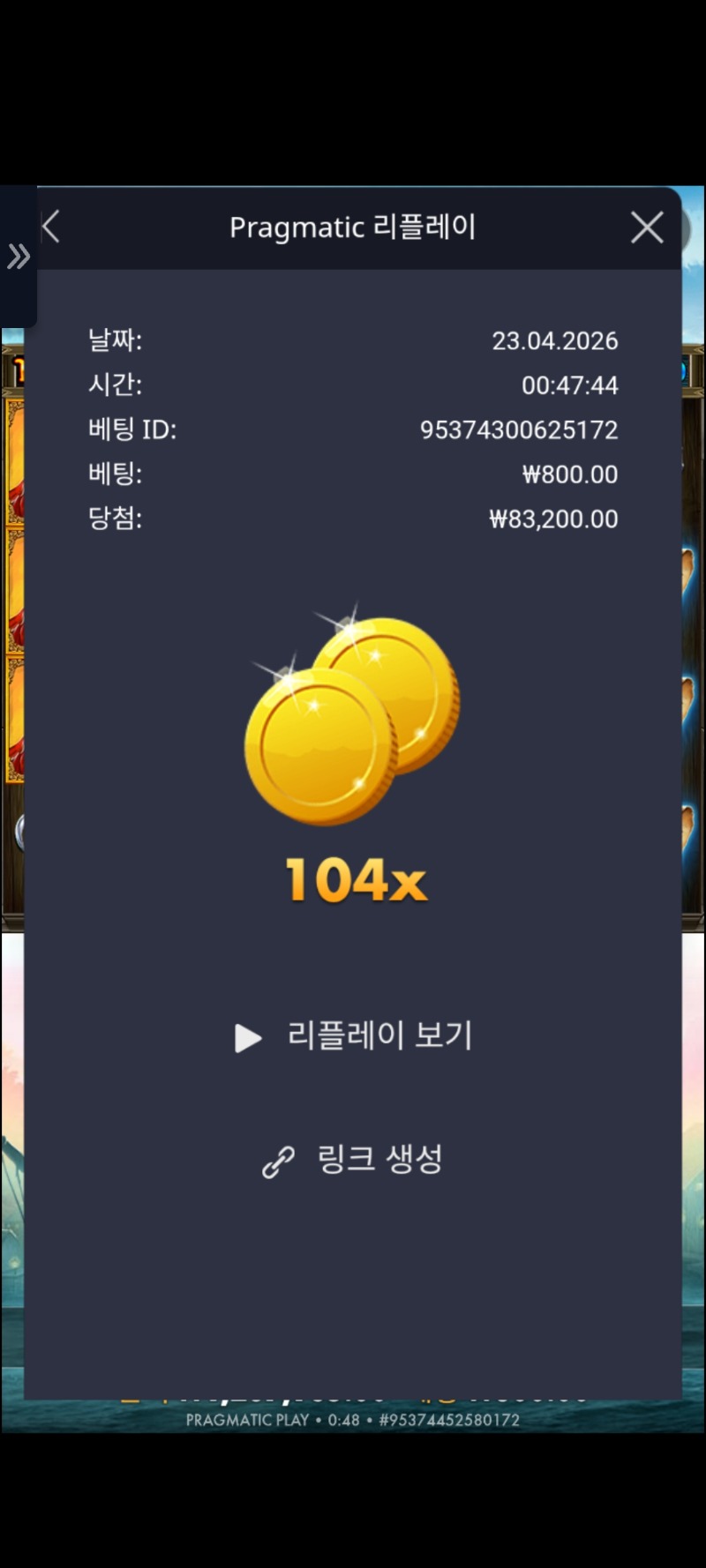Close the Pragmatic replay dialog
706x1568 pixels.
pos(647,228)
